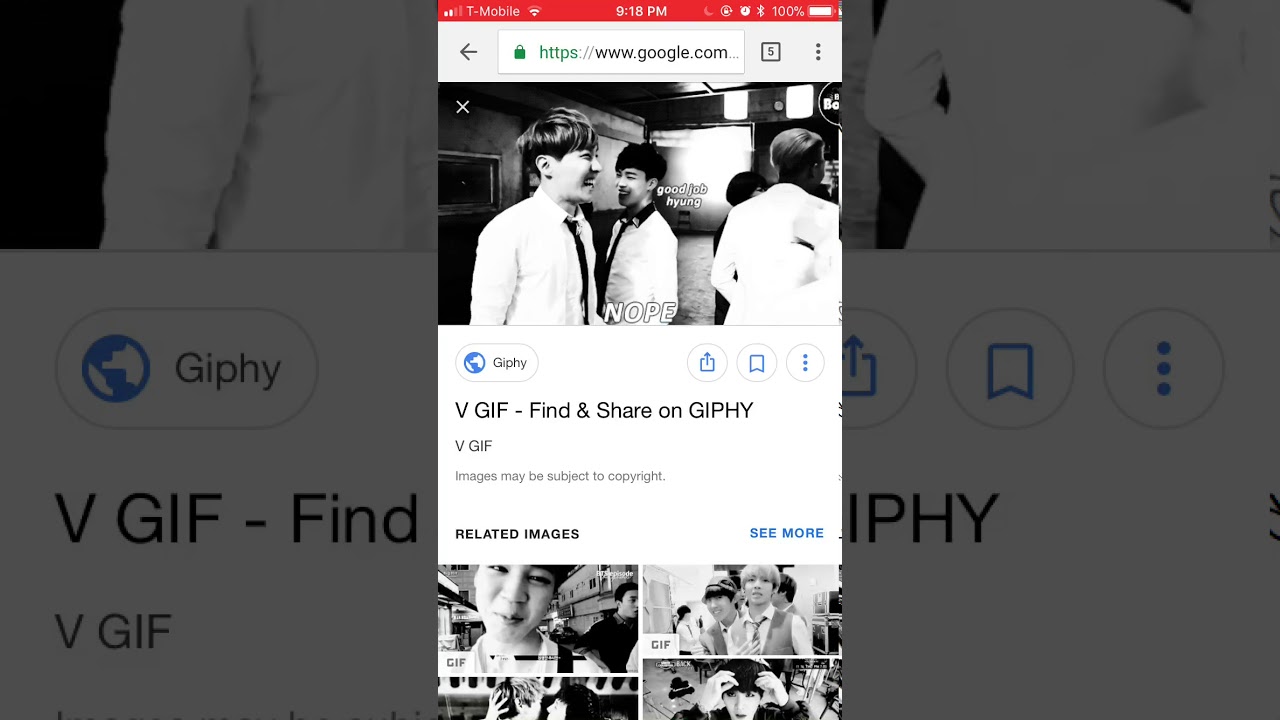Go back using the browser arrow
This screenshot has height=720, width=1280.
point(468,52)
